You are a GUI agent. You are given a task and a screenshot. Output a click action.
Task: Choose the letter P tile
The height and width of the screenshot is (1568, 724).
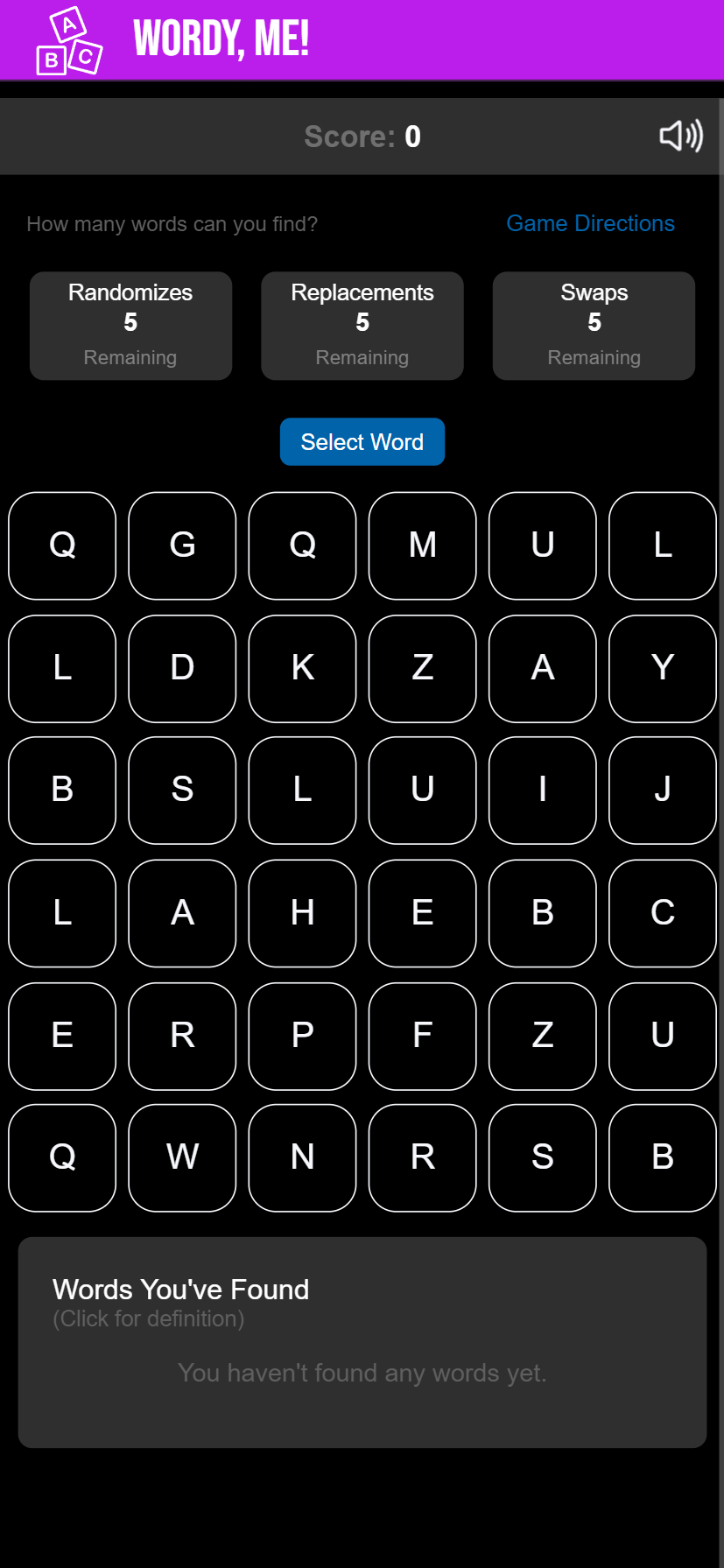(302, 1036)
